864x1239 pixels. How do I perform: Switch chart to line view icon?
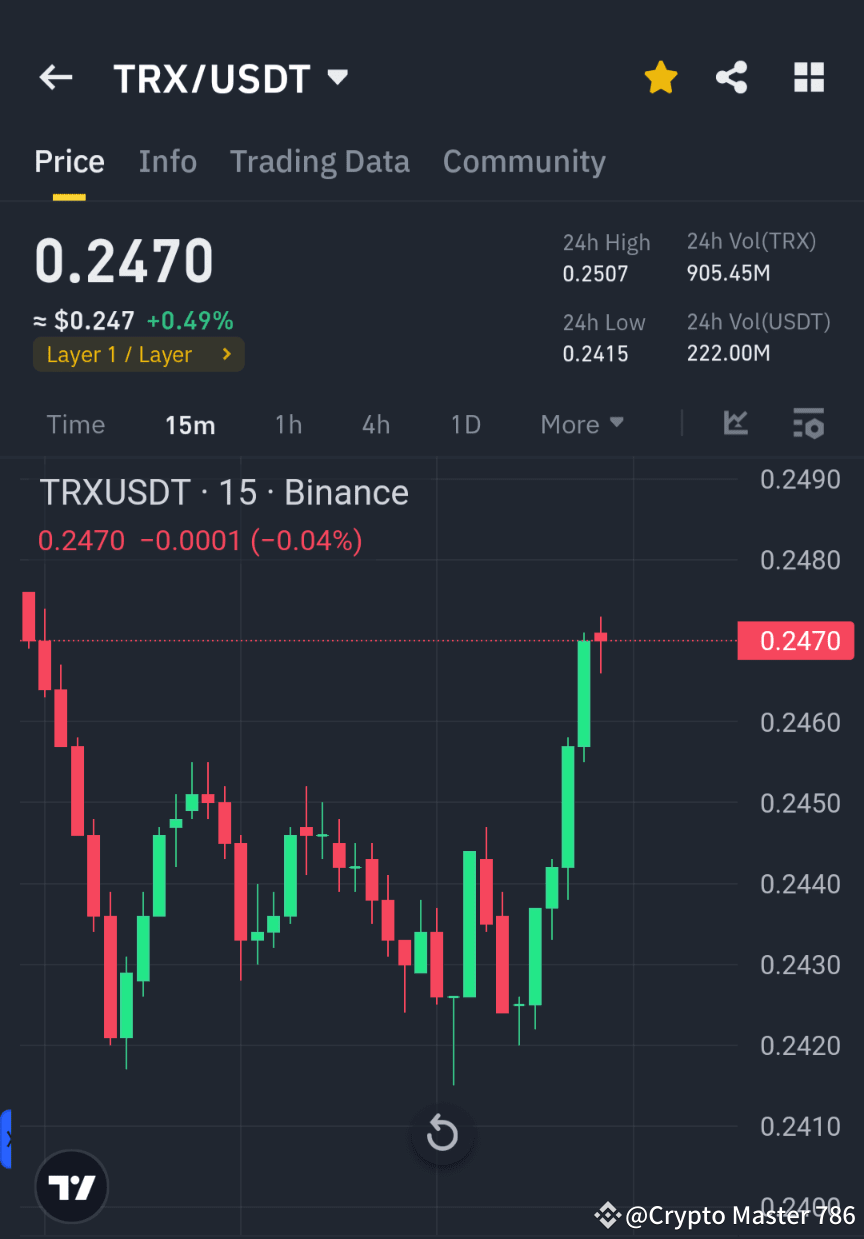pyautogui.click(x=736, y=424)
